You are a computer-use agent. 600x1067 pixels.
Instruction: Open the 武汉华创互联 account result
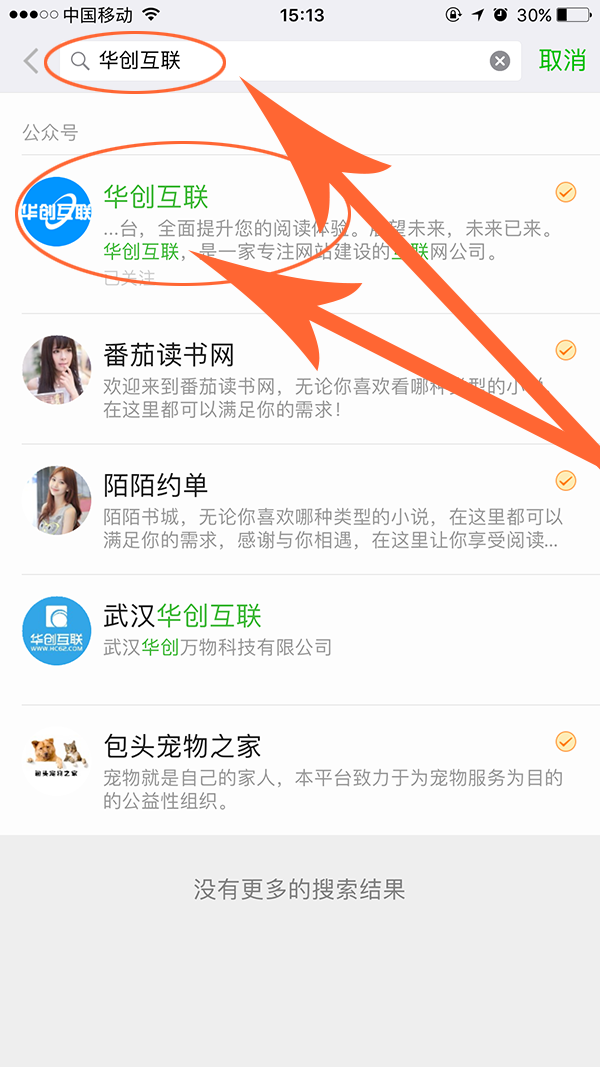(300, 632)
